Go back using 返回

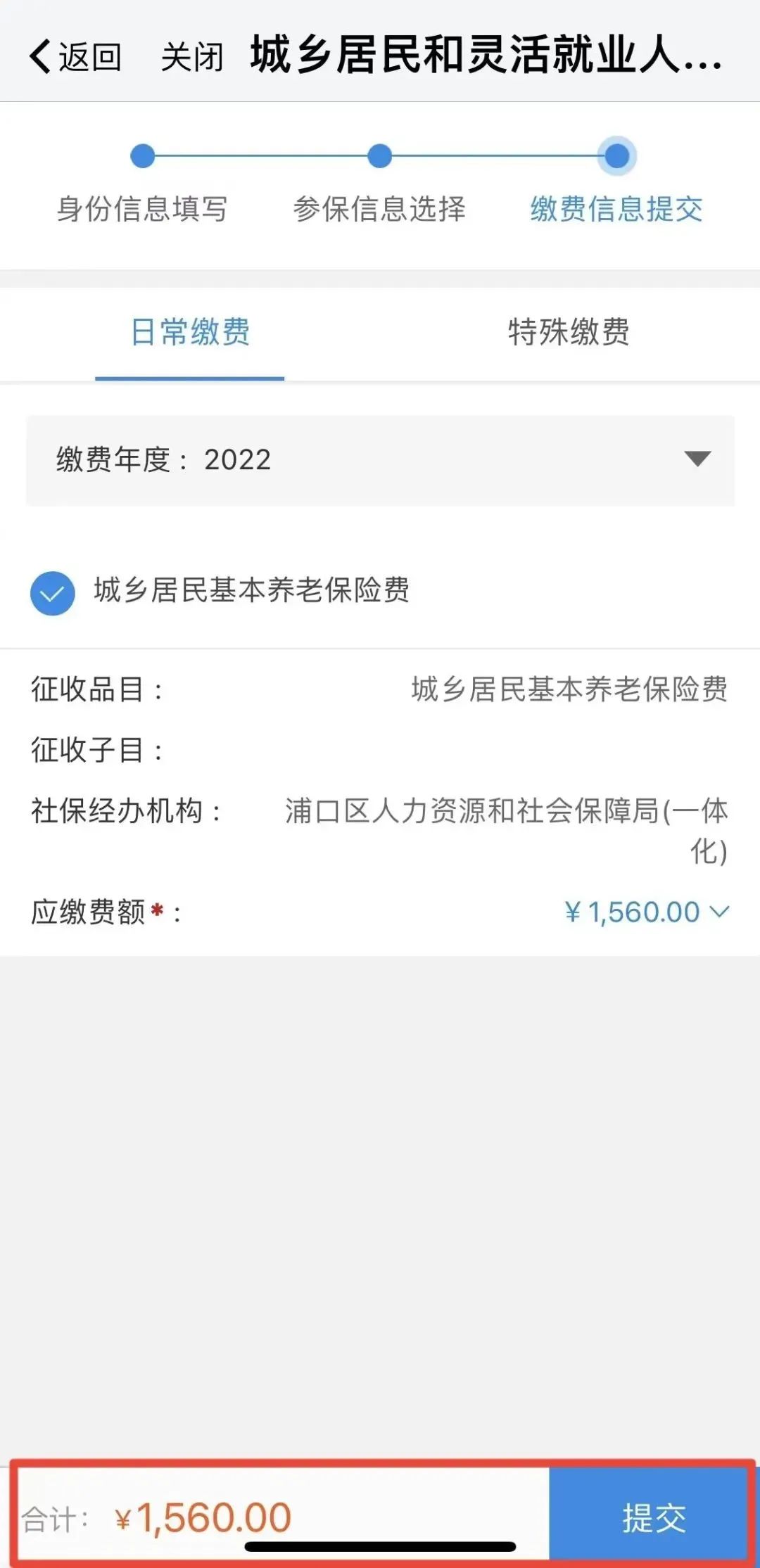(75, 56)
